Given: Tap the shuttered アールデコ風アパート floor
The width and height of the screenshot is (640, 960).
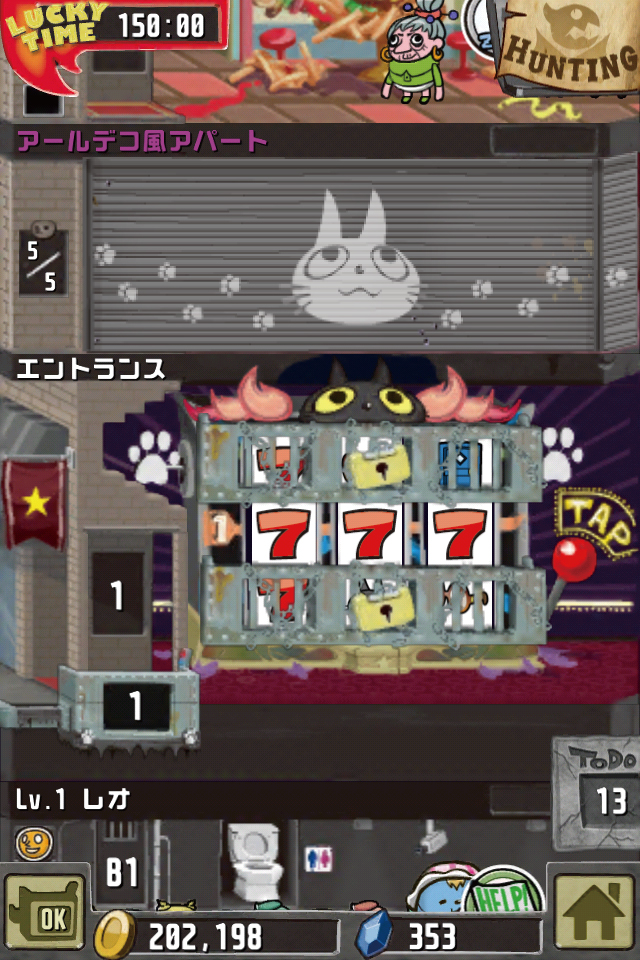Looking at the screenshot, I should (x=340, y=255).
